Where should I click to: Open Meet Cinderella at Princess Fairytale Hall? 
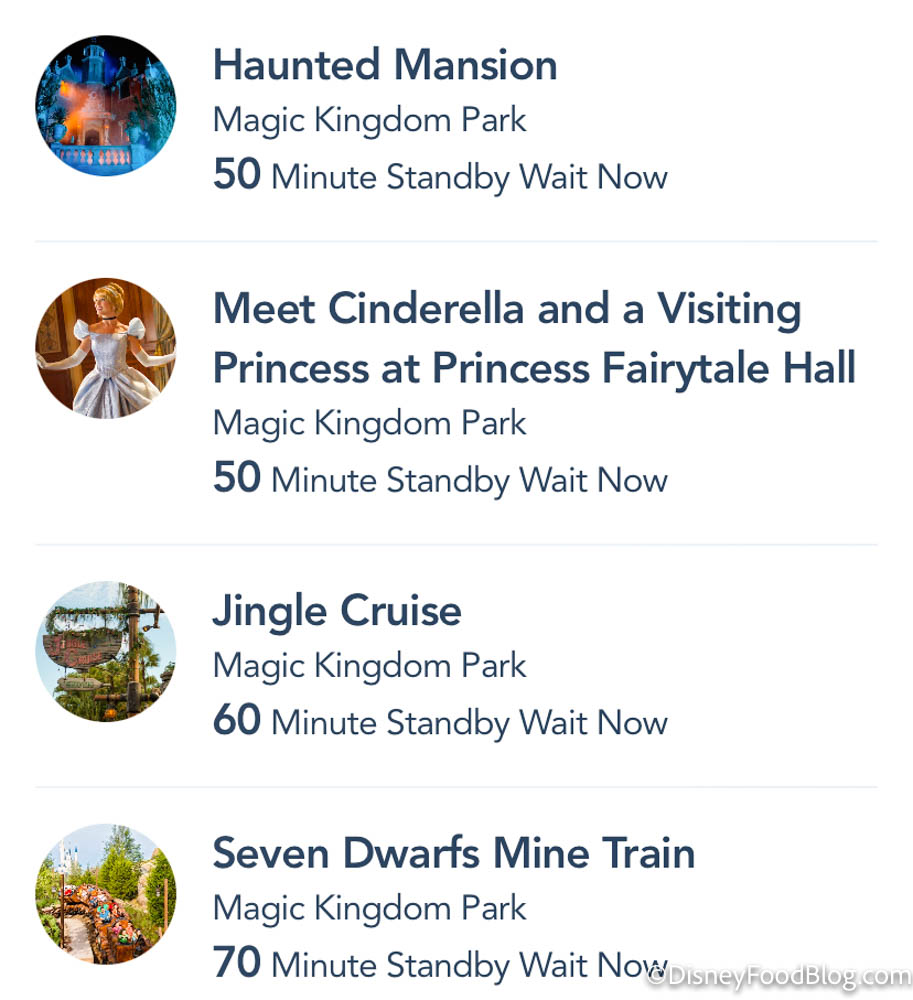click(x=533, y=339)
